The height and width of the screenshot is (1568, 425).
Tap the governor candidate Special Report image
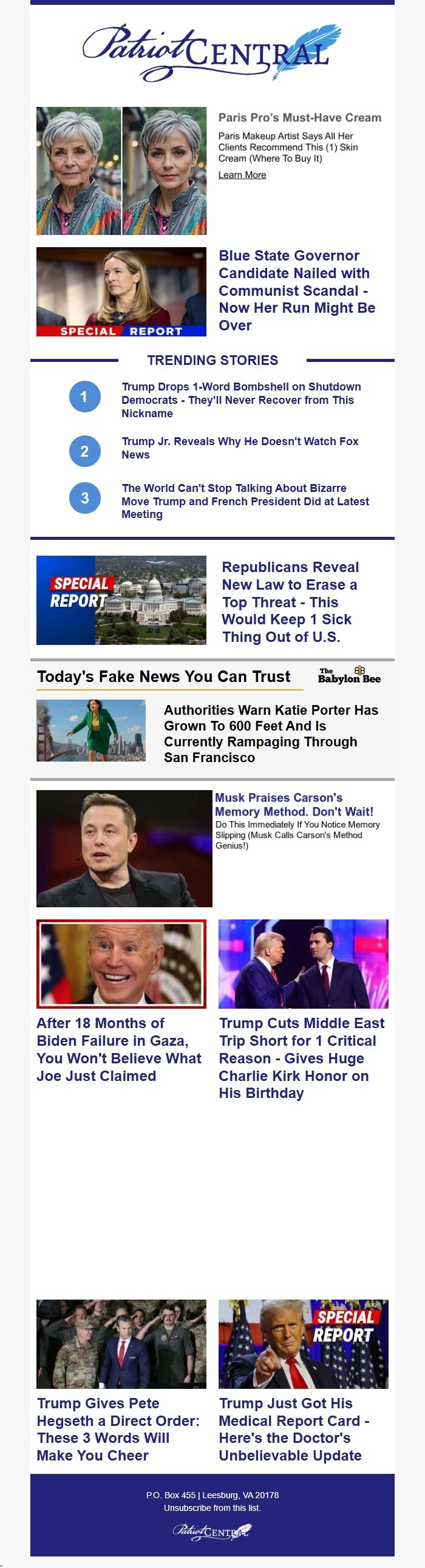(121, 291)
